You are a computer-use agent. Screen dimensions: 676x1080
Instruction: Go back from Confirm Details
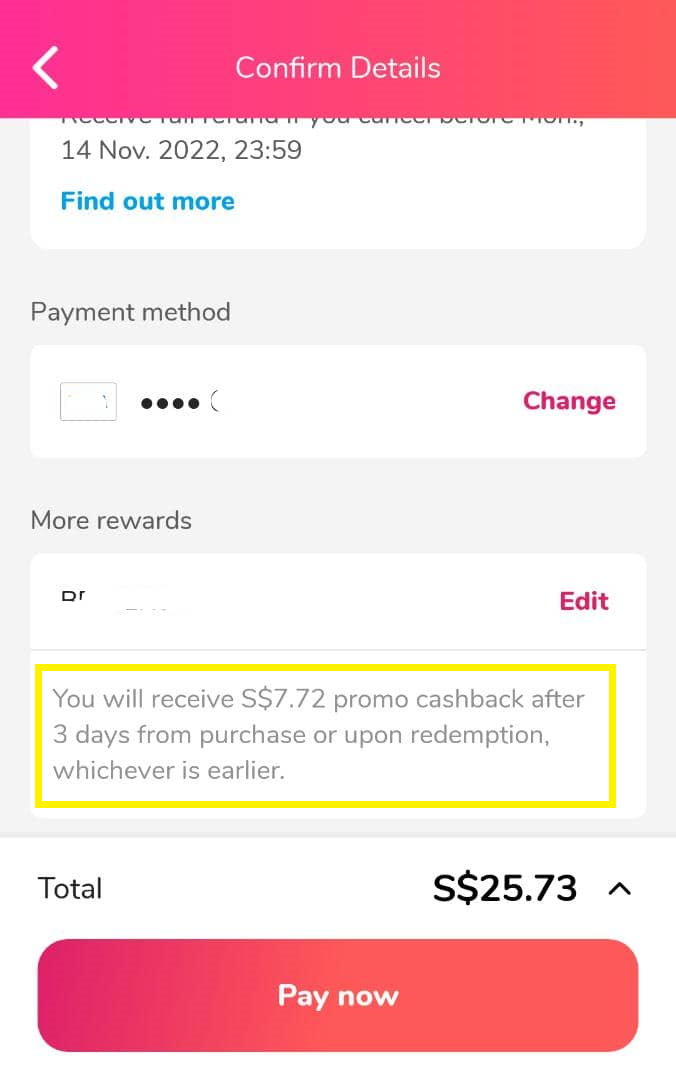point(46,68)
